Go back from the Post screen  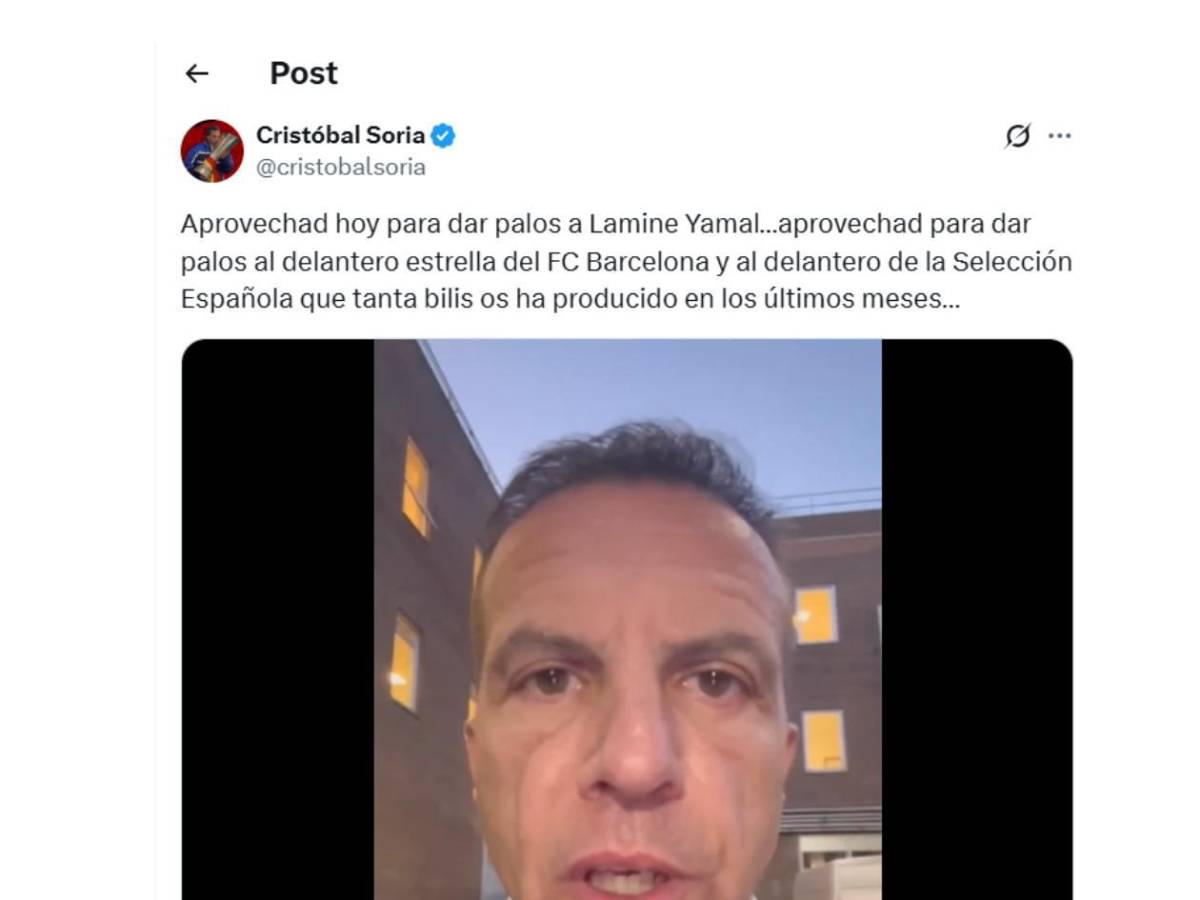[x=197, y=73]
